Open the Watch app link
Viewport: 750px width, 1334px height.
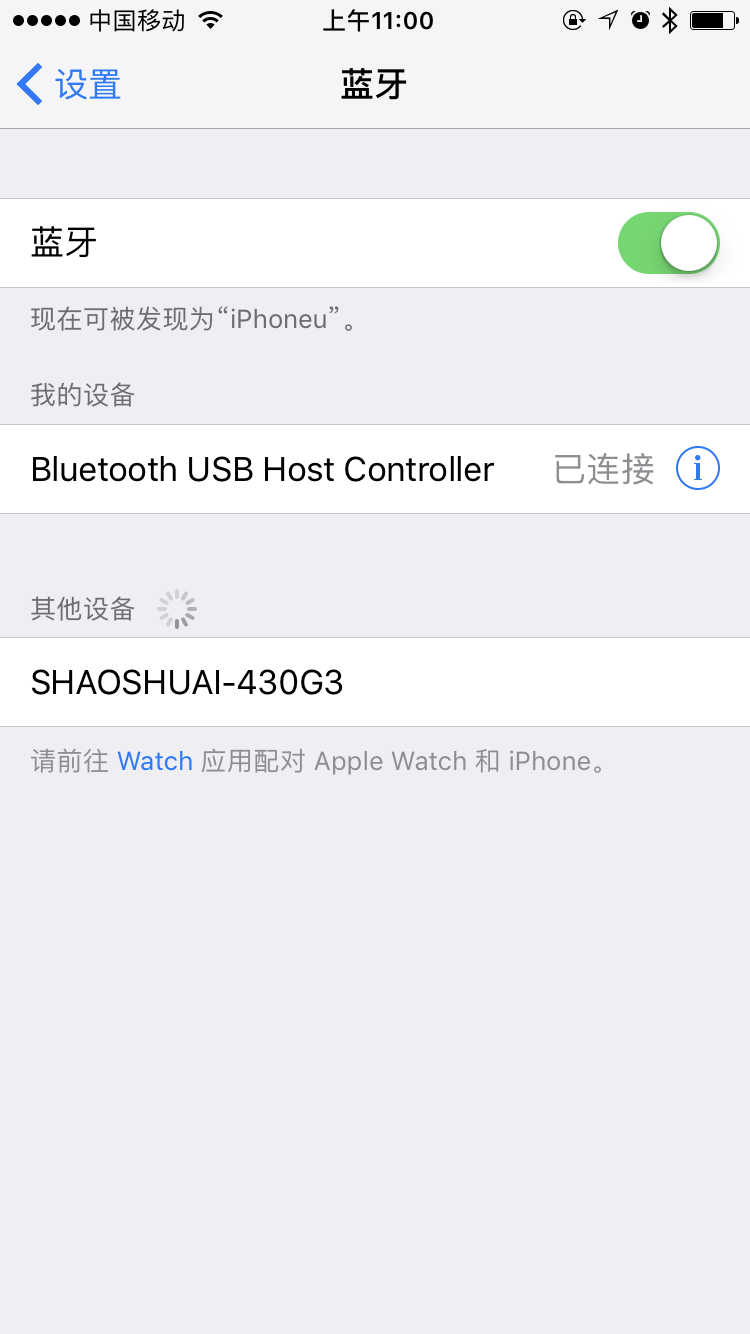point(155,761)
